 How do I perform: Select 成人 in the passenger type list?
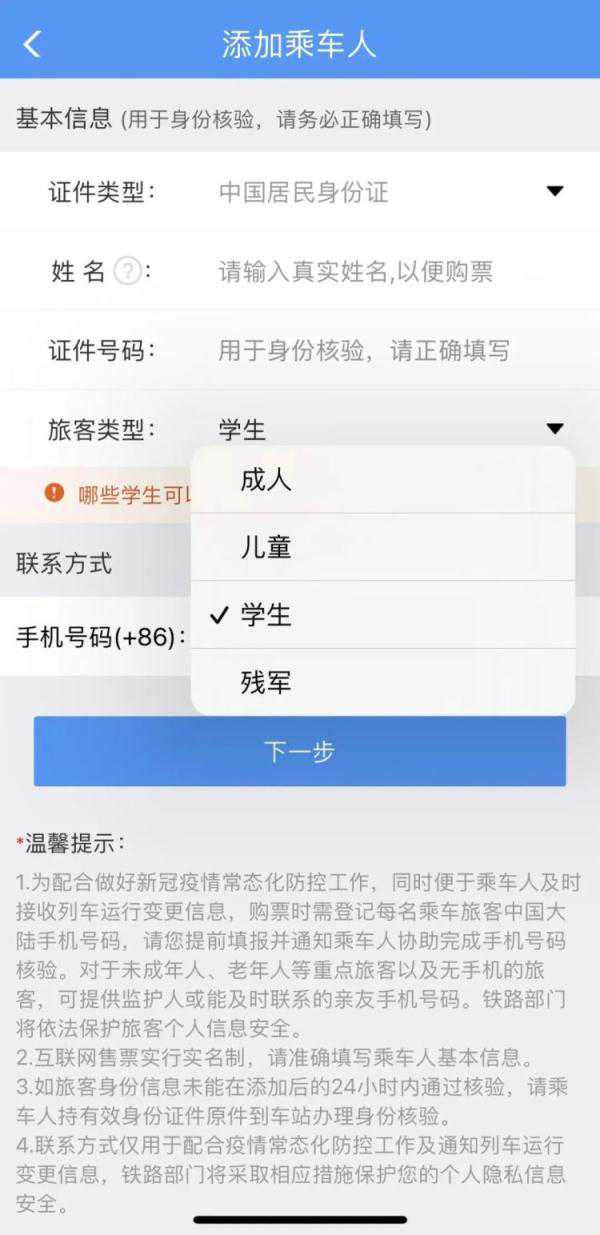coord(383,480)
